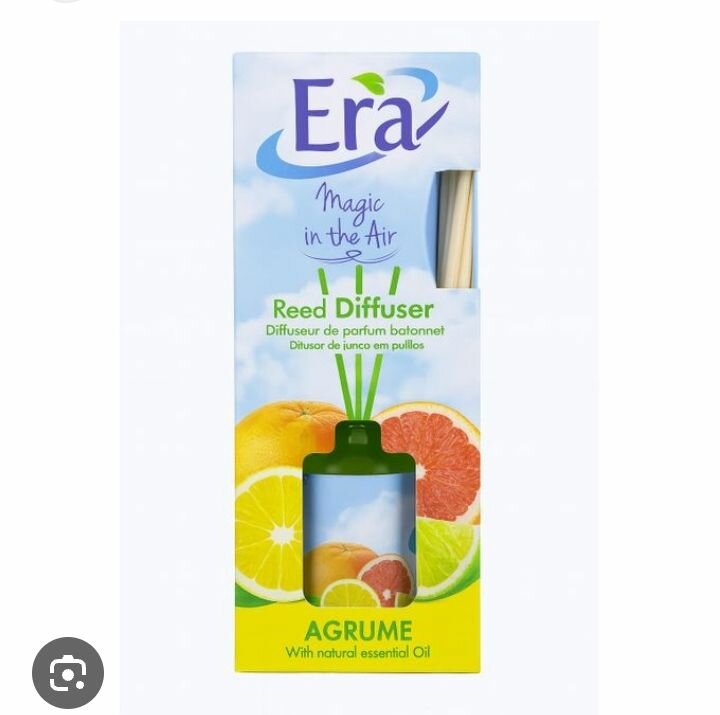Screen dimensions: 720x715
Task: Search this image with Google Lens
Action: (x=68, y=672)
